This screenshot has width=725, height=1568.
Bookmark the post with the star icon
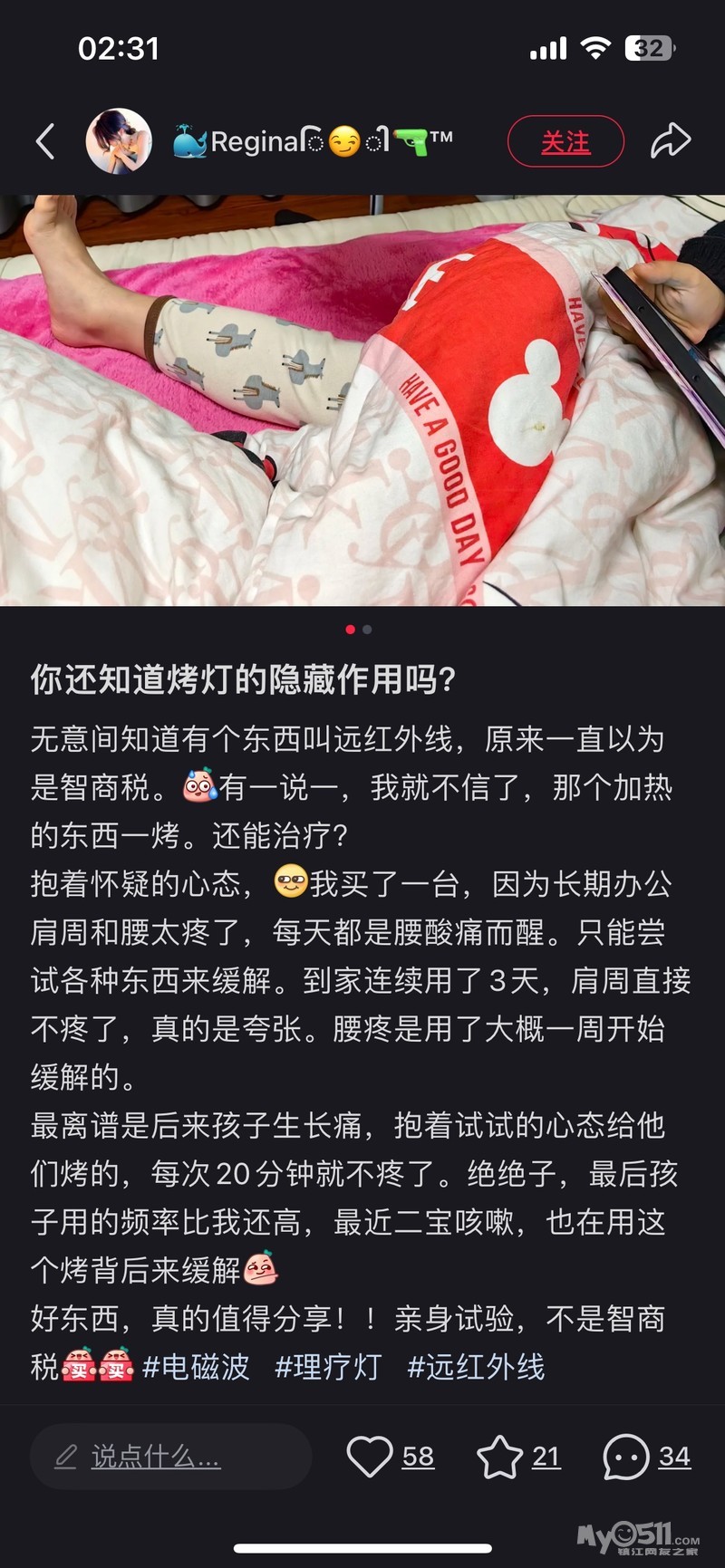pos(499,1457)
